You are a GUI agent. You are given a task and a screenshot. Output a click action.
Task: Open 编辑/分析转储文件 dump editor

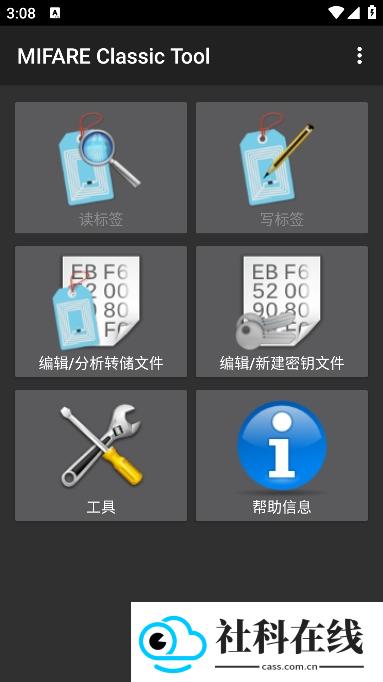(101, 311)
